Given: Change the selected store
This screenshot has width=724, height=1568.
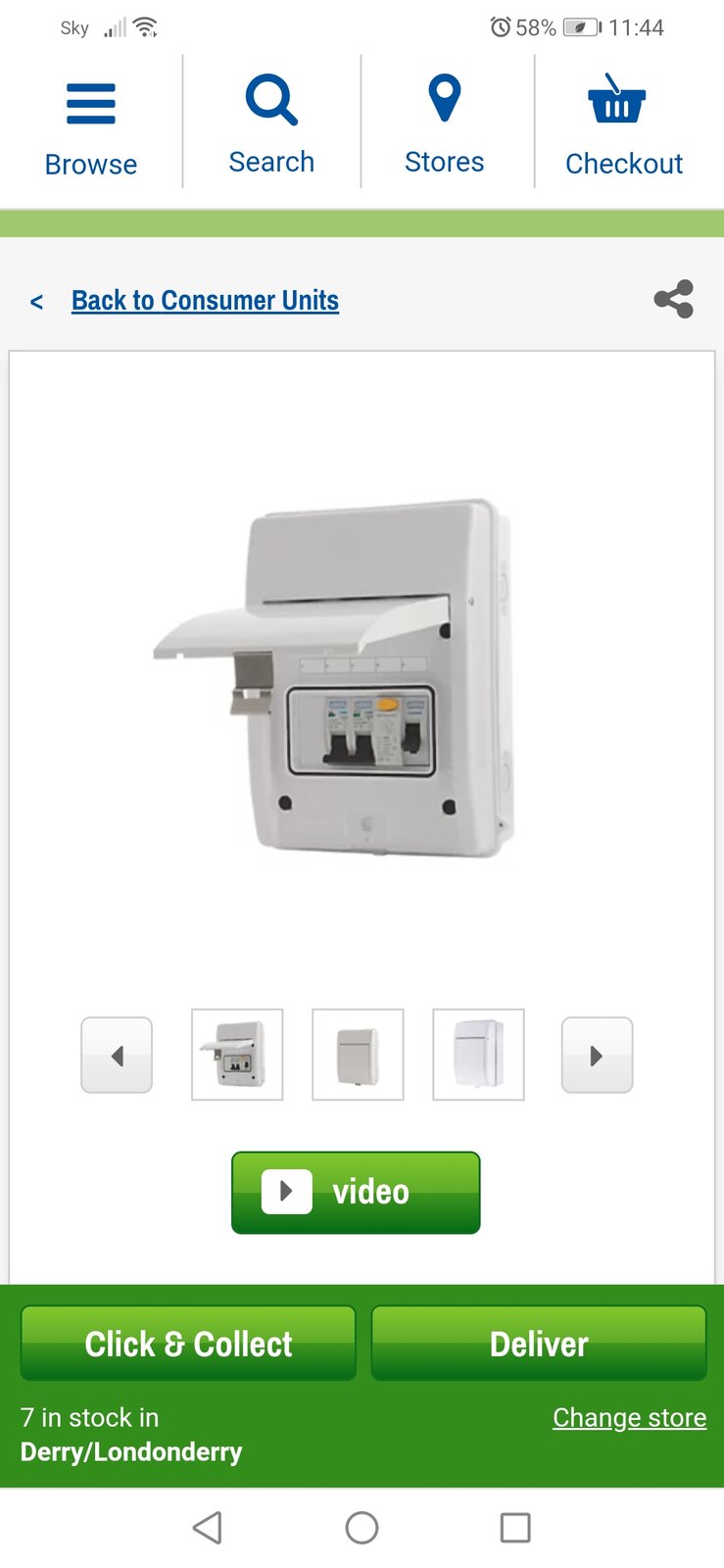Looking at the screenshot, I should pos(629,1417).
